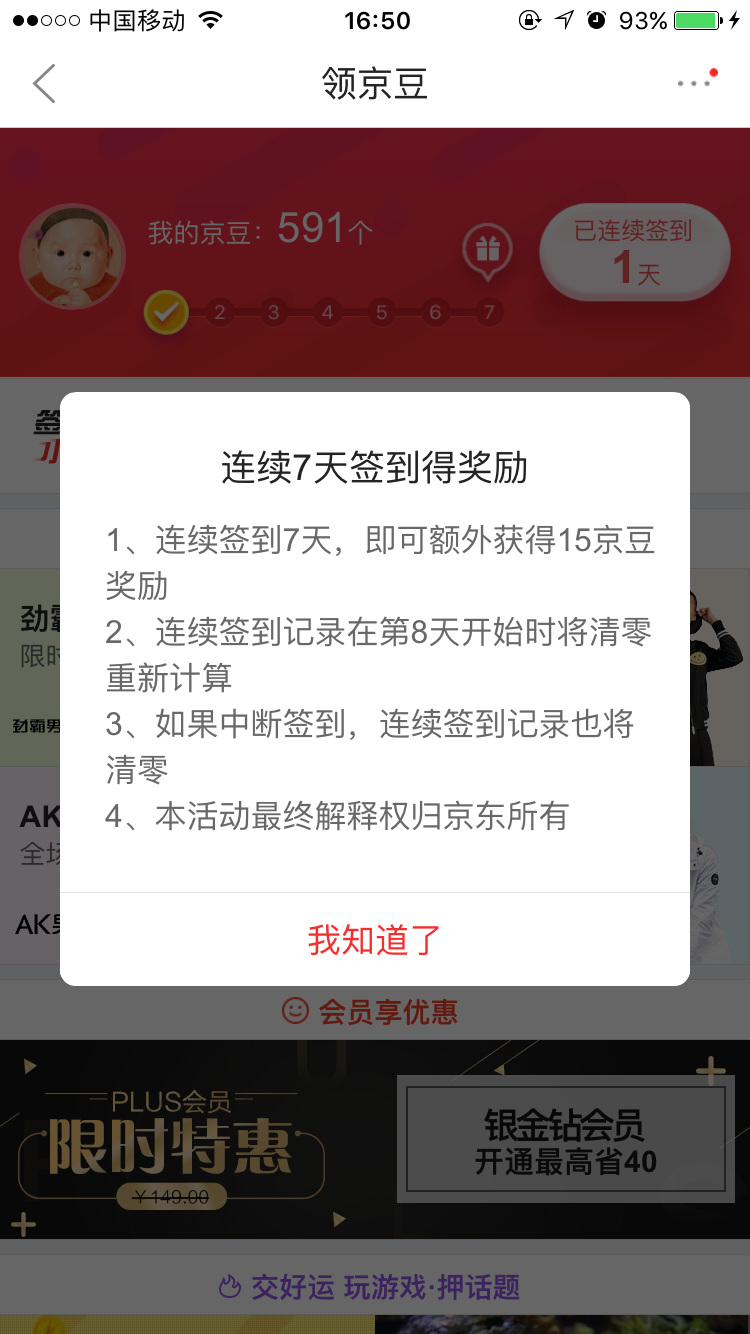750x1334 pixels.
Task: Open the three-dot overflow menu
Action: coord(694,84)
